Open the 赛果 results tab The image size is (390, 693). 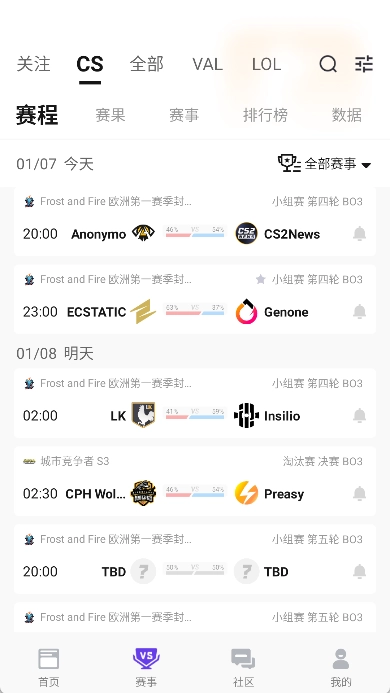[111, 115]
